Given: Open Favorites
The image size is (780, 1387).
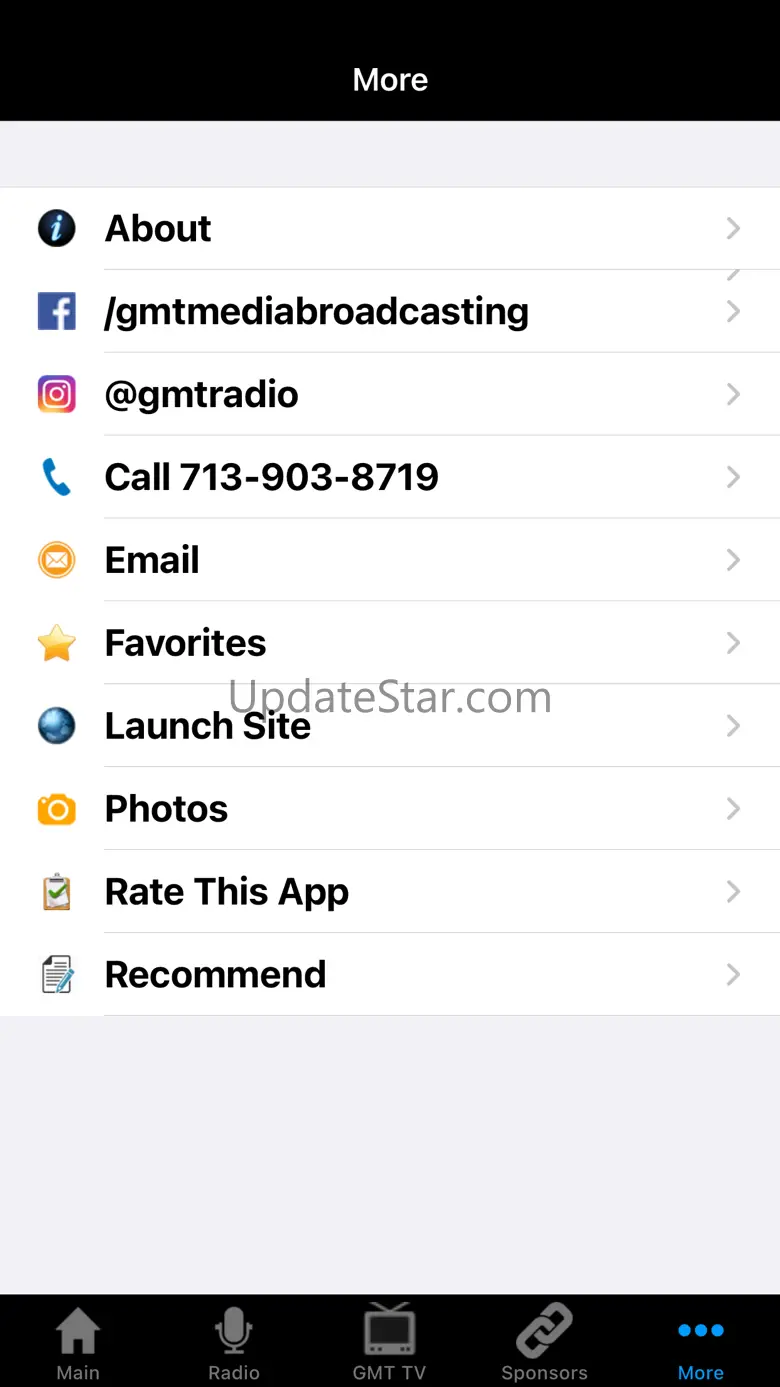Looking at the screenshot, I should tap(390, 643).
